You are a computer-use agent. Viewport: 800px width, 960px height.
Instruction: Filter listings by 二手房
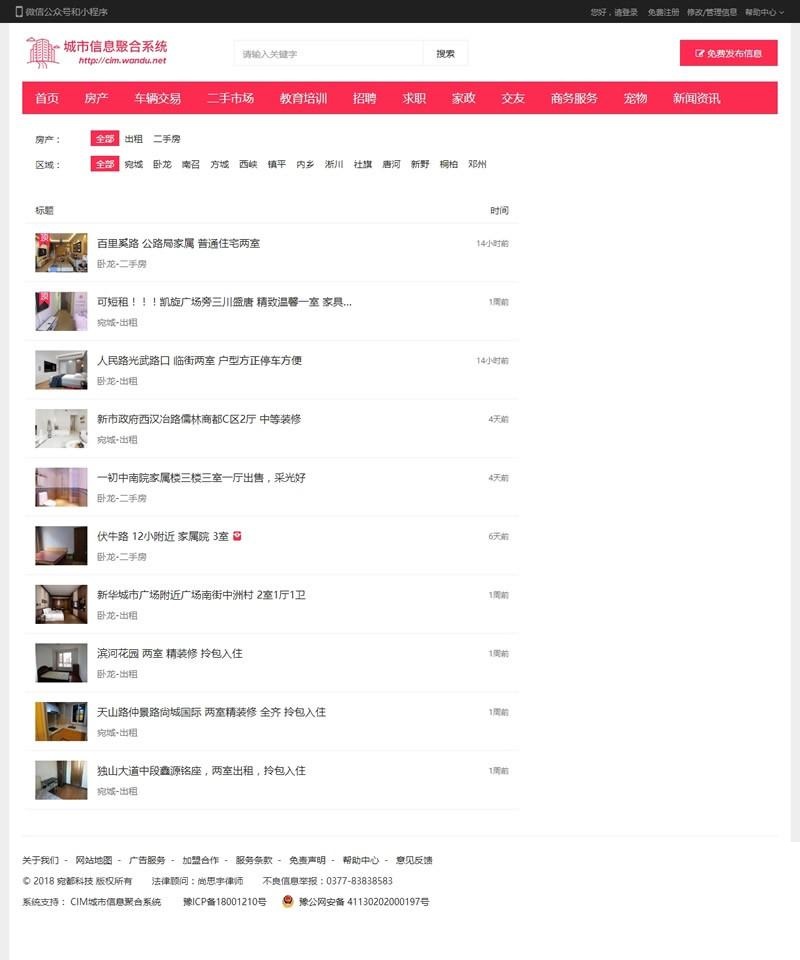[166, 139]
